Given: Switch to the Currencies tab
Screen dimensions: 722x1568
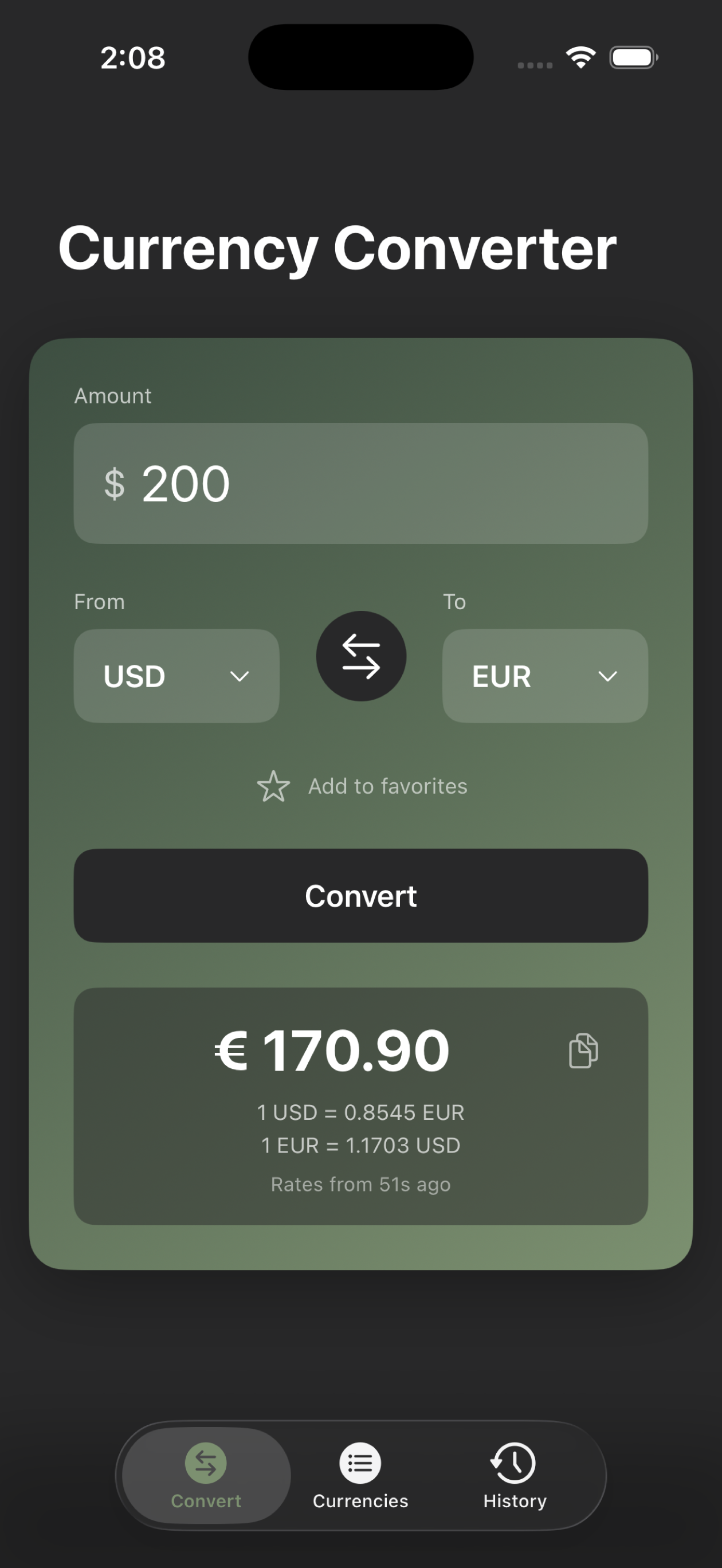Looking at the screenshot, I should pyautogui.click(x=360, y=1479).
